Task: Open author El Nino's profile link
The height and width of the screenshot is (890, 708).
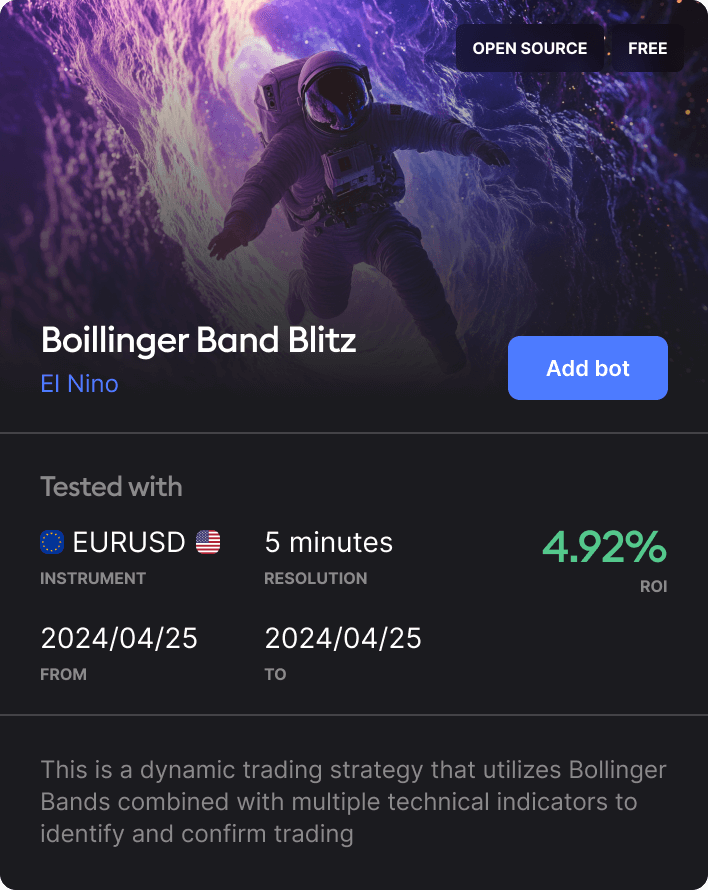Action: [x=79, y=383]
